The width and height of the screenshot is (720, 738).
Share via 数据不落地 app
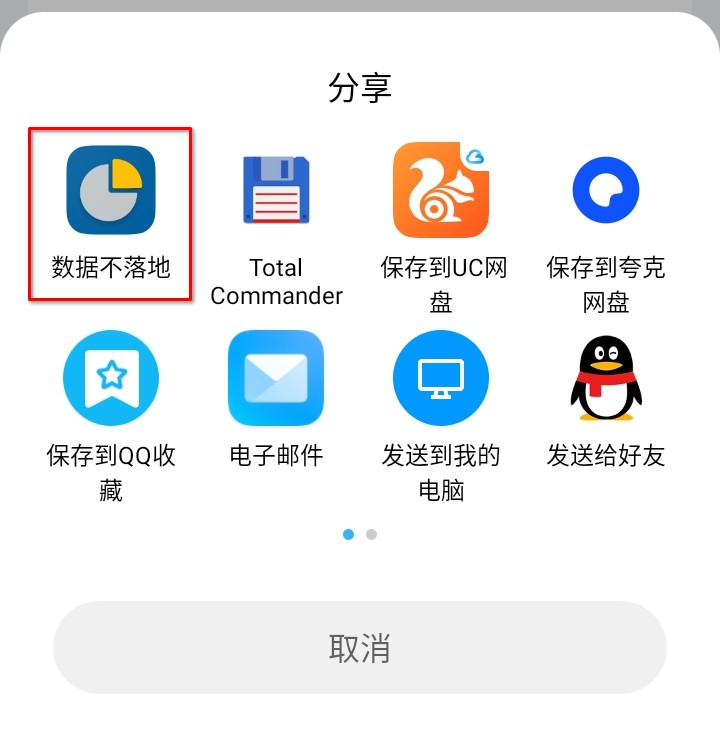pos(110,192)
